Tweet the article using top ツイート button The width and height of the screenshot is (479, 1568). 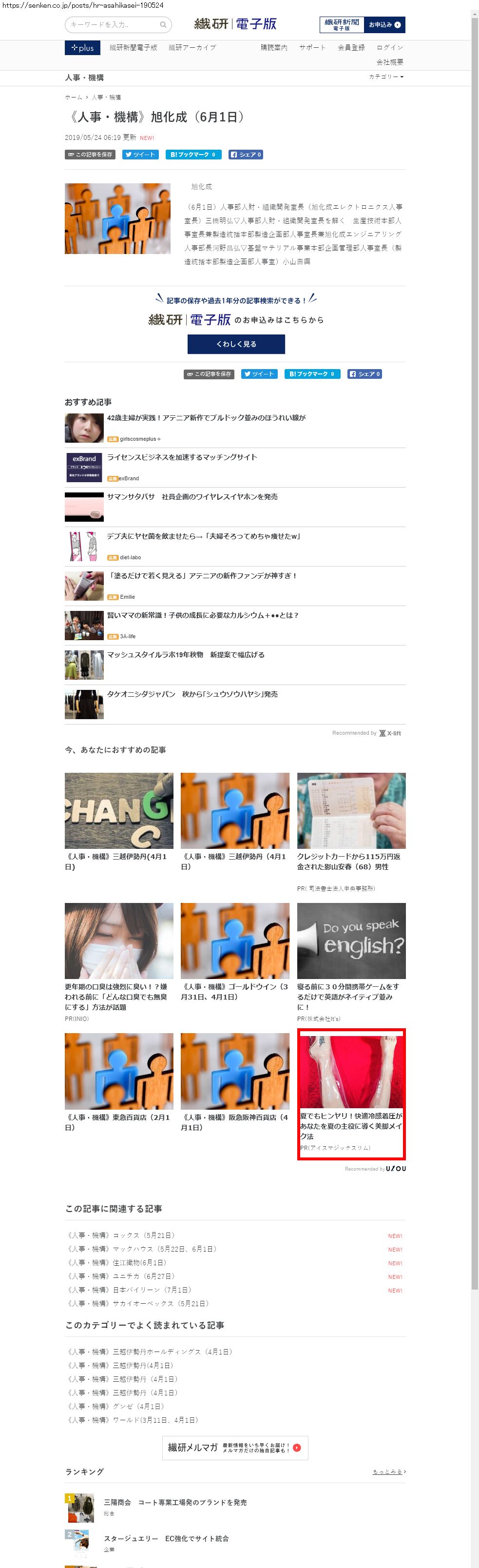click(x=140, y=155)
